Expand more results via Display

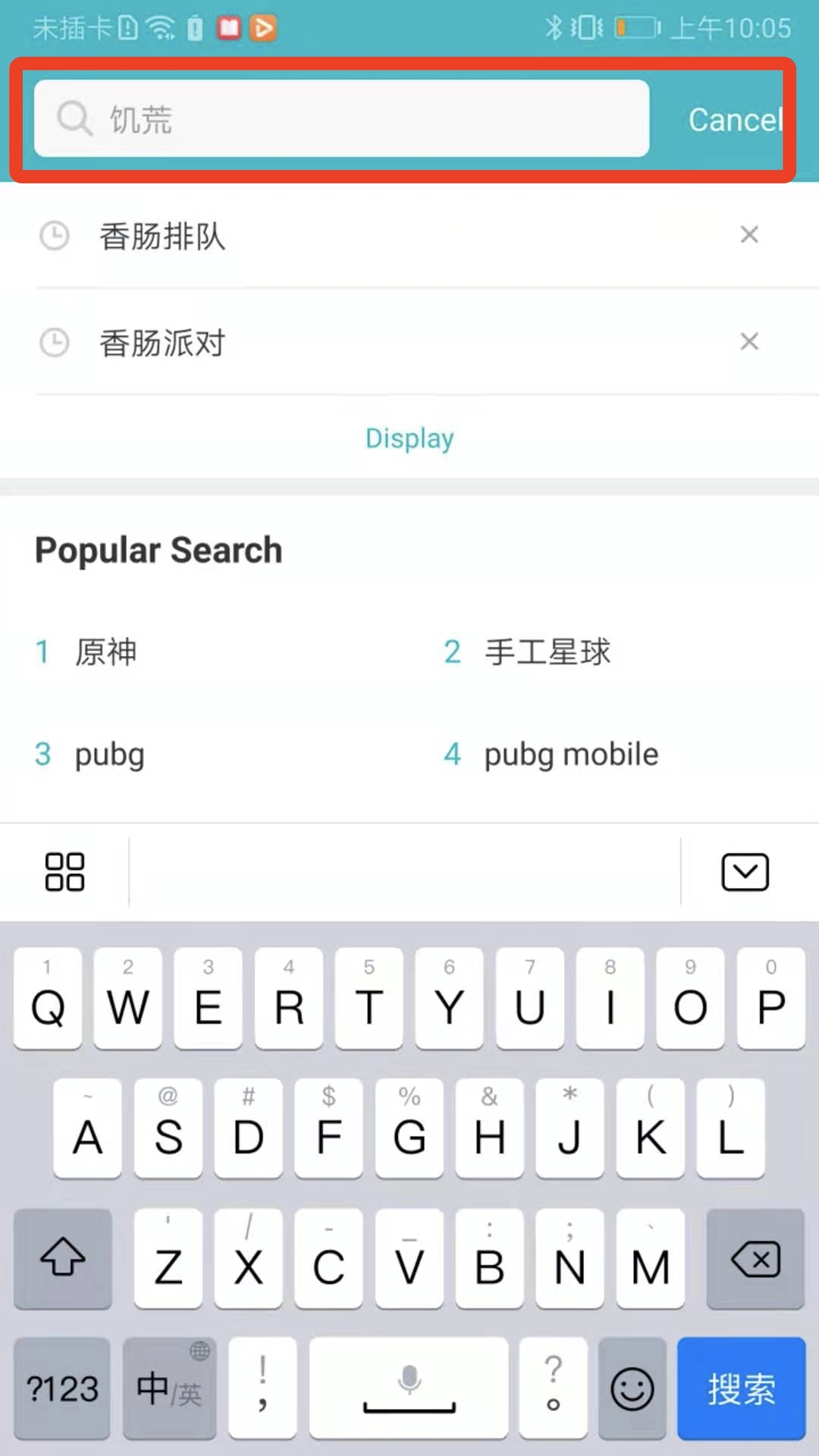point(409,438)
